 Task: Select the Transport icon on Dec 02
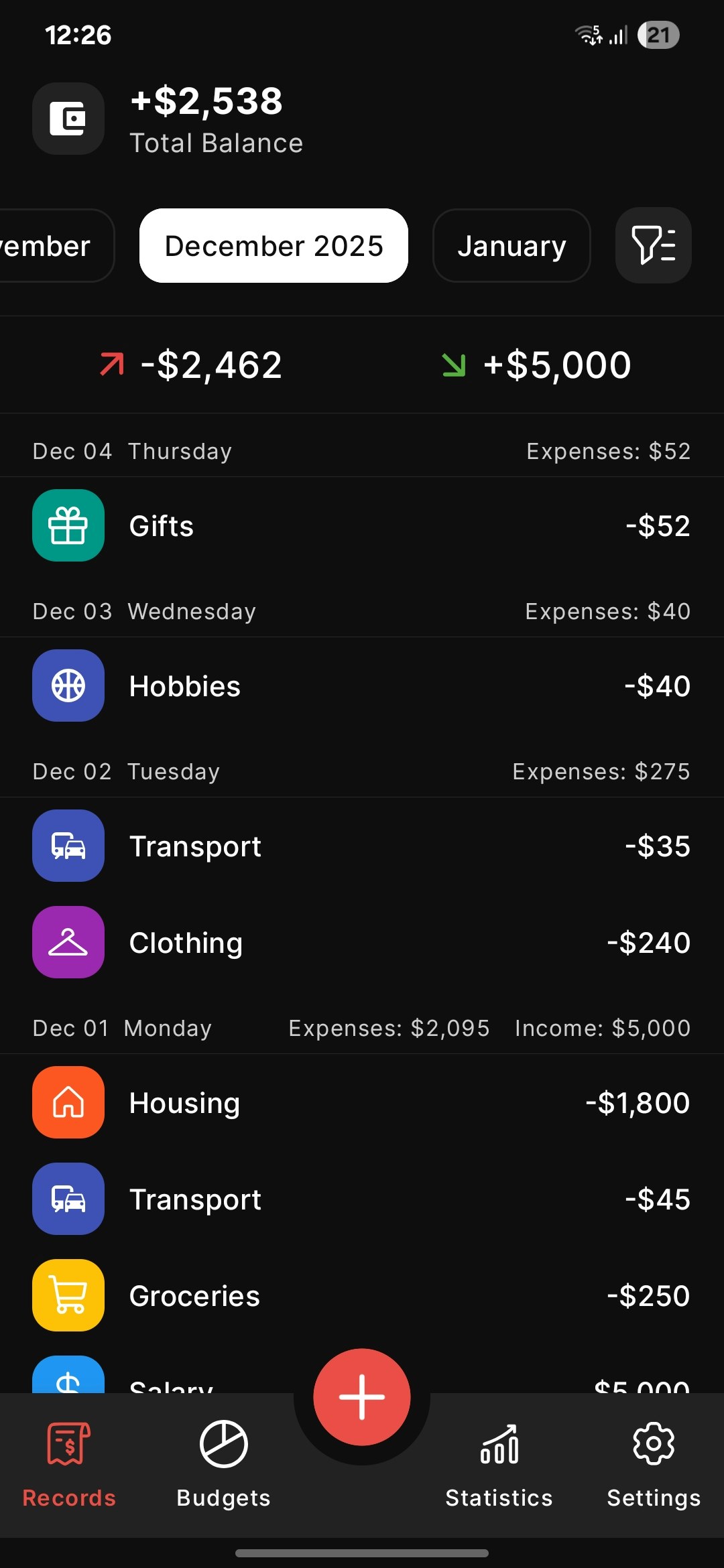click(x=68, y=846)
